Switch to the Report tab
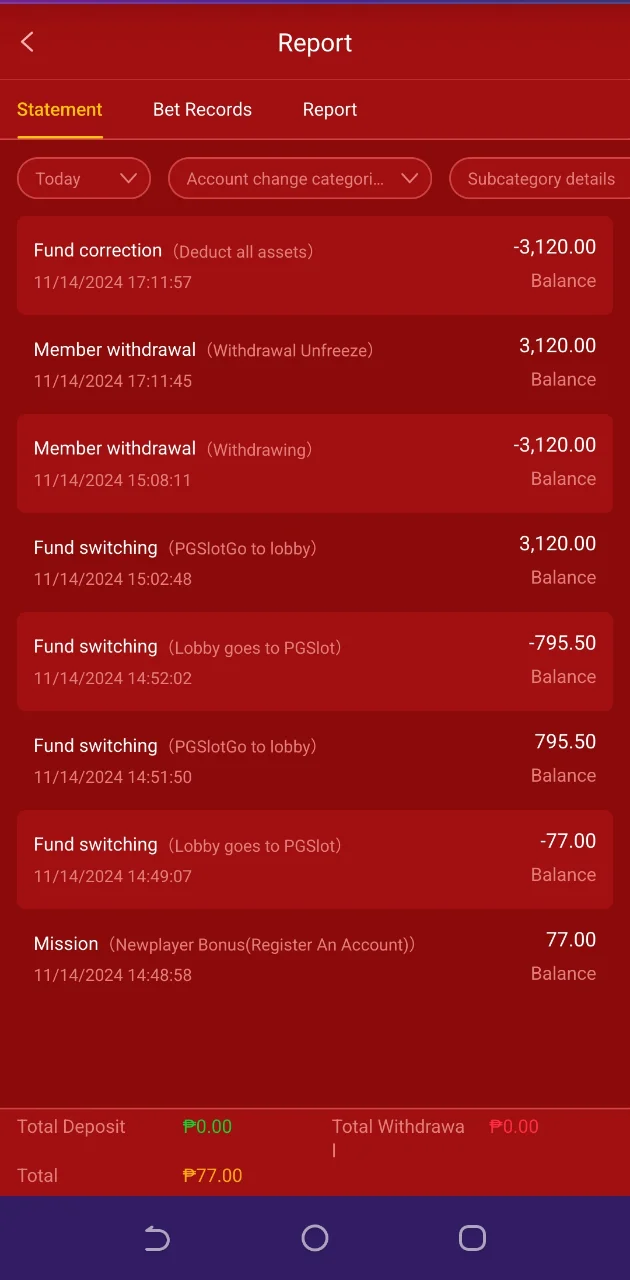 [330, 110]
